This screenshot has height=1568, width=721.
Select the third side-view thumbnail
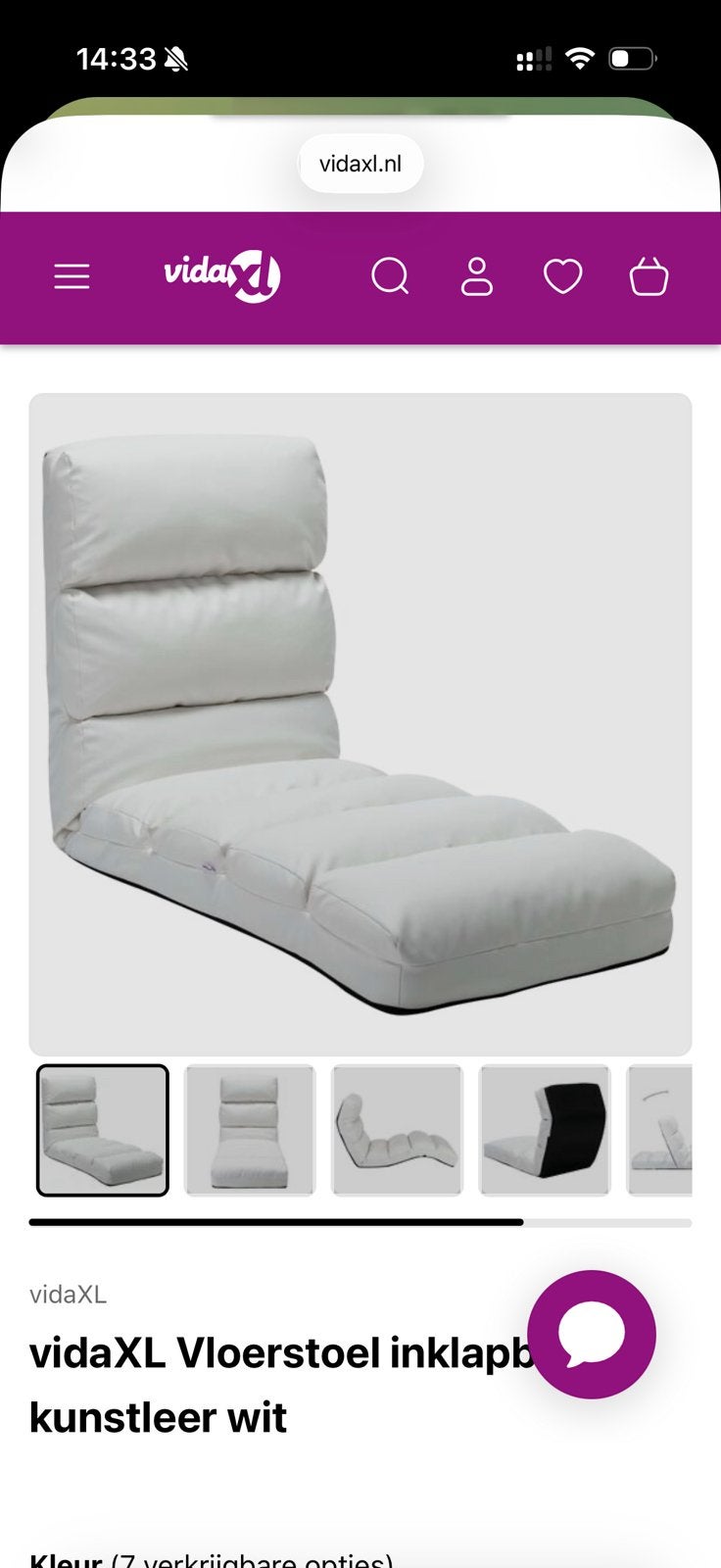coord(397,1130)
